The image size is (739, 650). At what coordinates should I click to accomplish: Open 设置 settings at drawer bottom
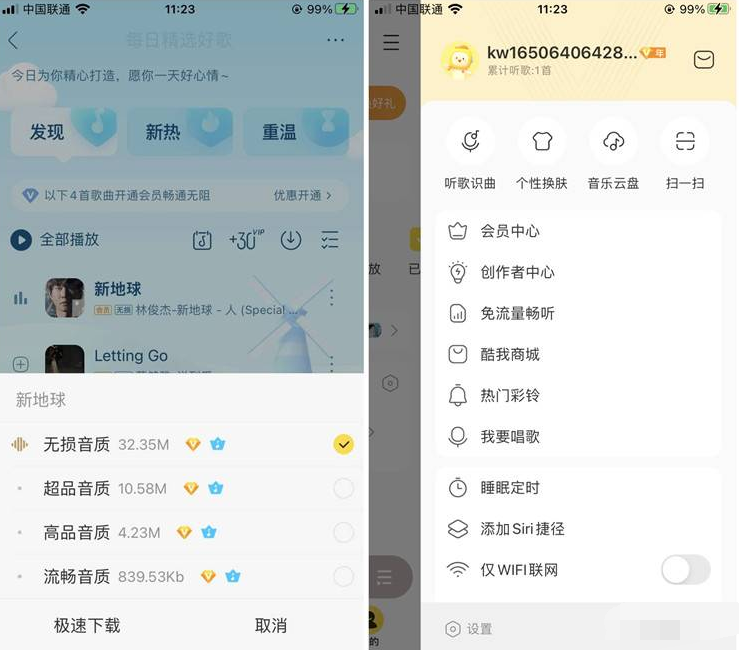pos(469,629)
